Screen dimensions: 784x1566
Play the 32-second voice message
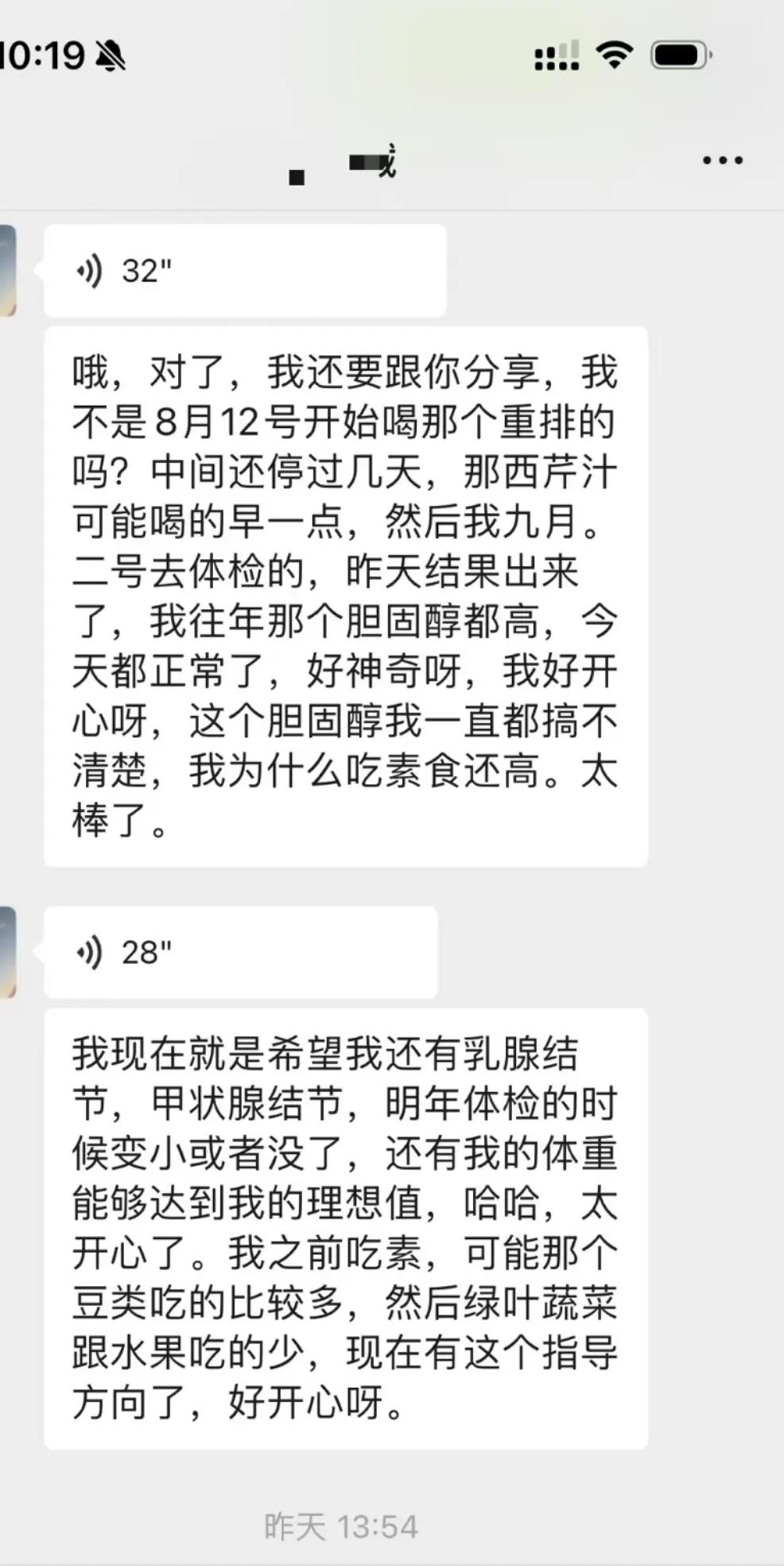coord(245,271)
